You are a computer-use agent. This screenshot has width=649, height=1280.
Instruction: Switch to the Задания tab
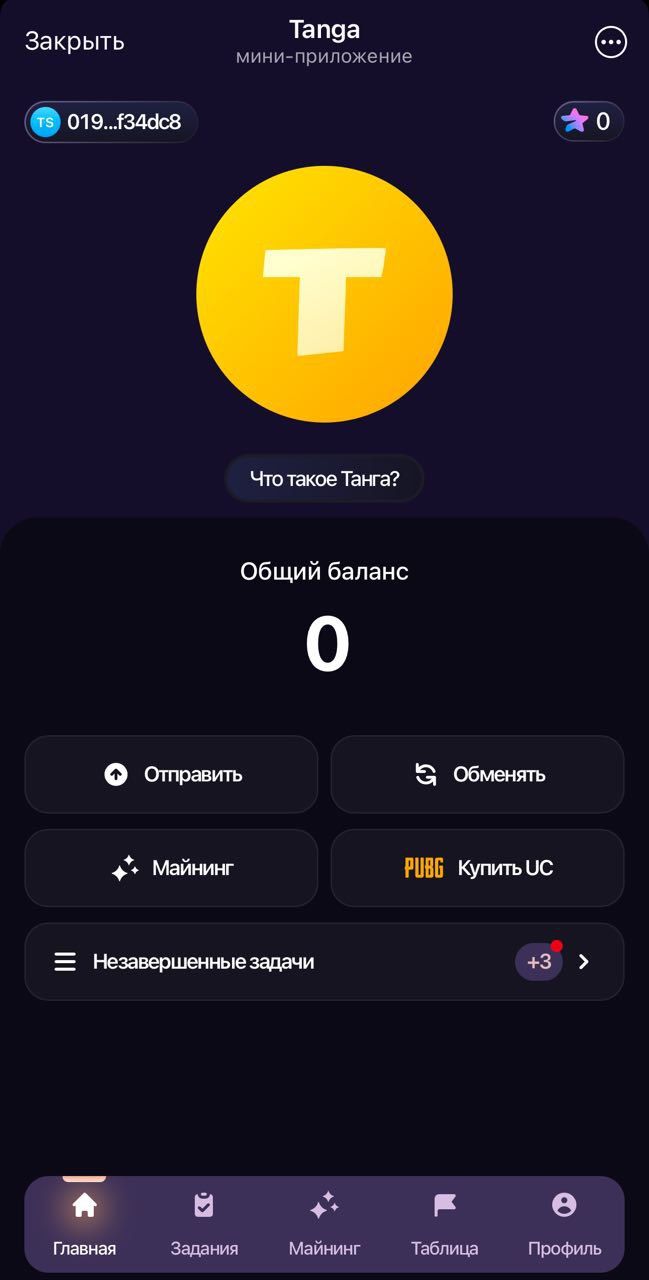(204, 1224)
